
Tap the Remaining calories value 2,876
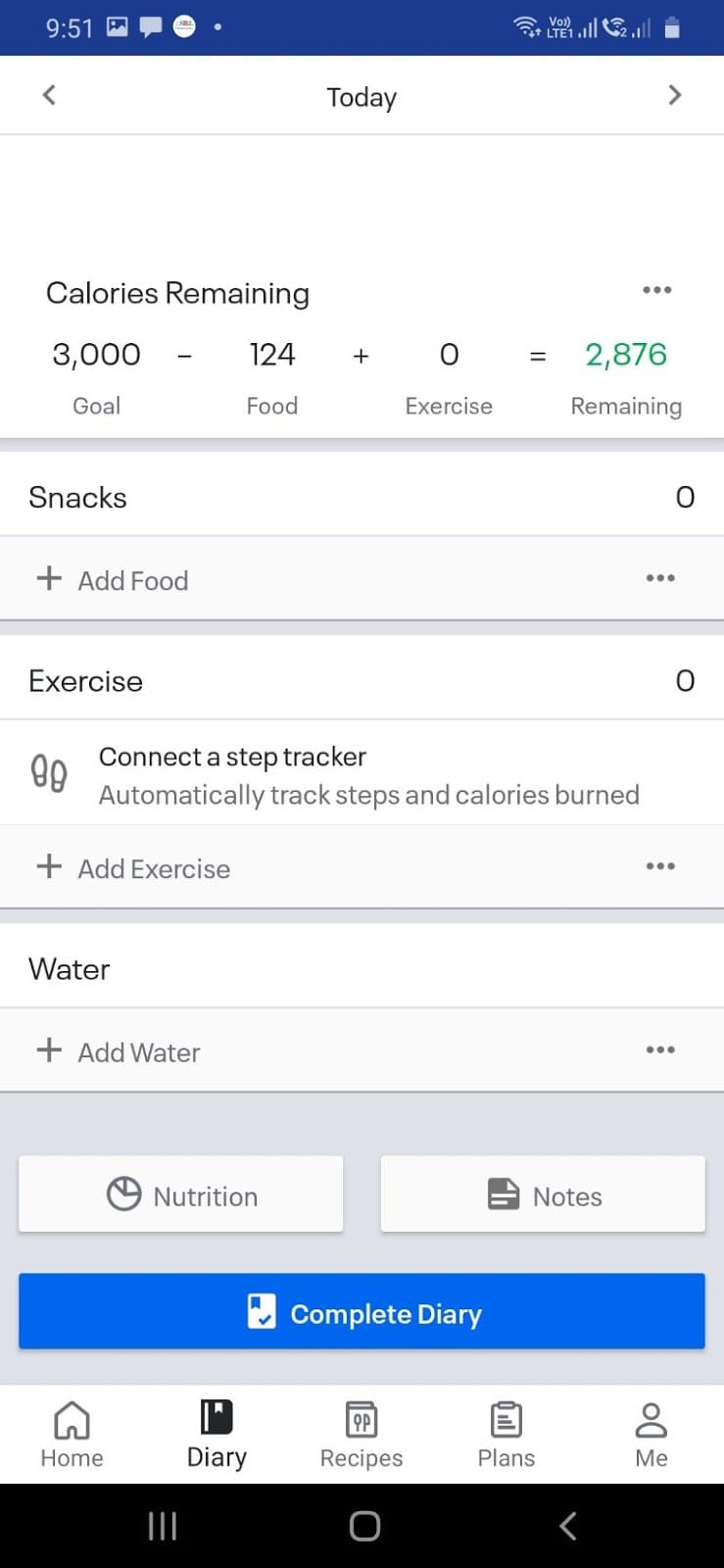pyautogui.click(x=626, y=355)
